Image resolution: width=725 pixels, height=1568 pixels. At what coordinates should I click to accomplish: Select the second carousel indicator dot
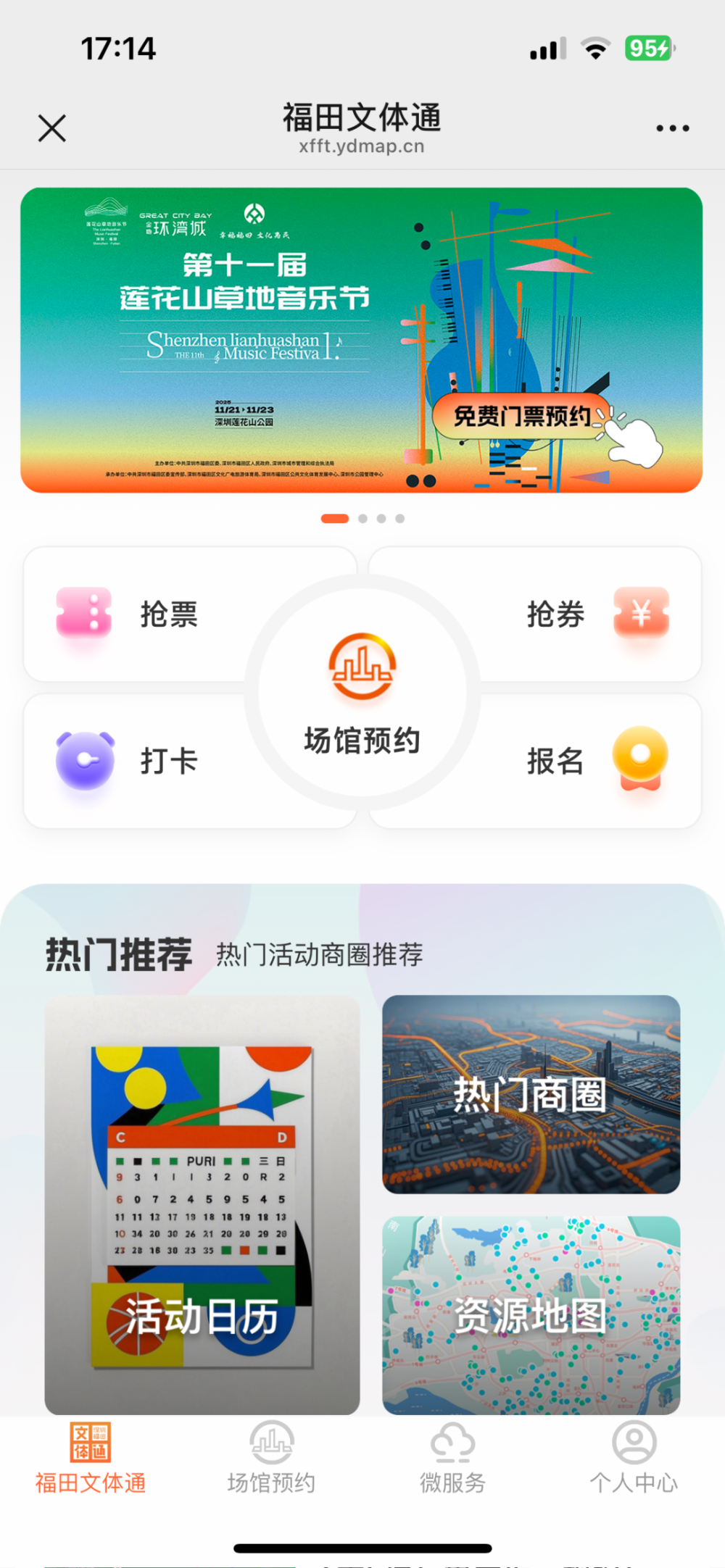[363, 518]
